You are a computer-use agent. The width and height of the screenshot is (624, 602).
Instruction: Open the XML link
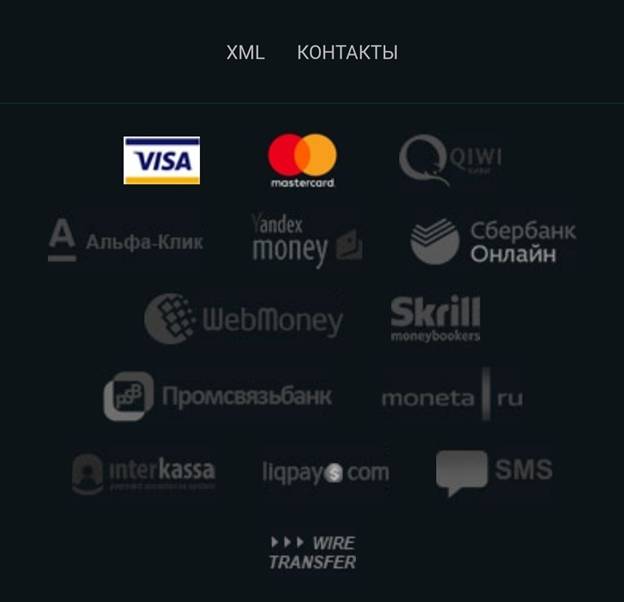click(245, 52)
